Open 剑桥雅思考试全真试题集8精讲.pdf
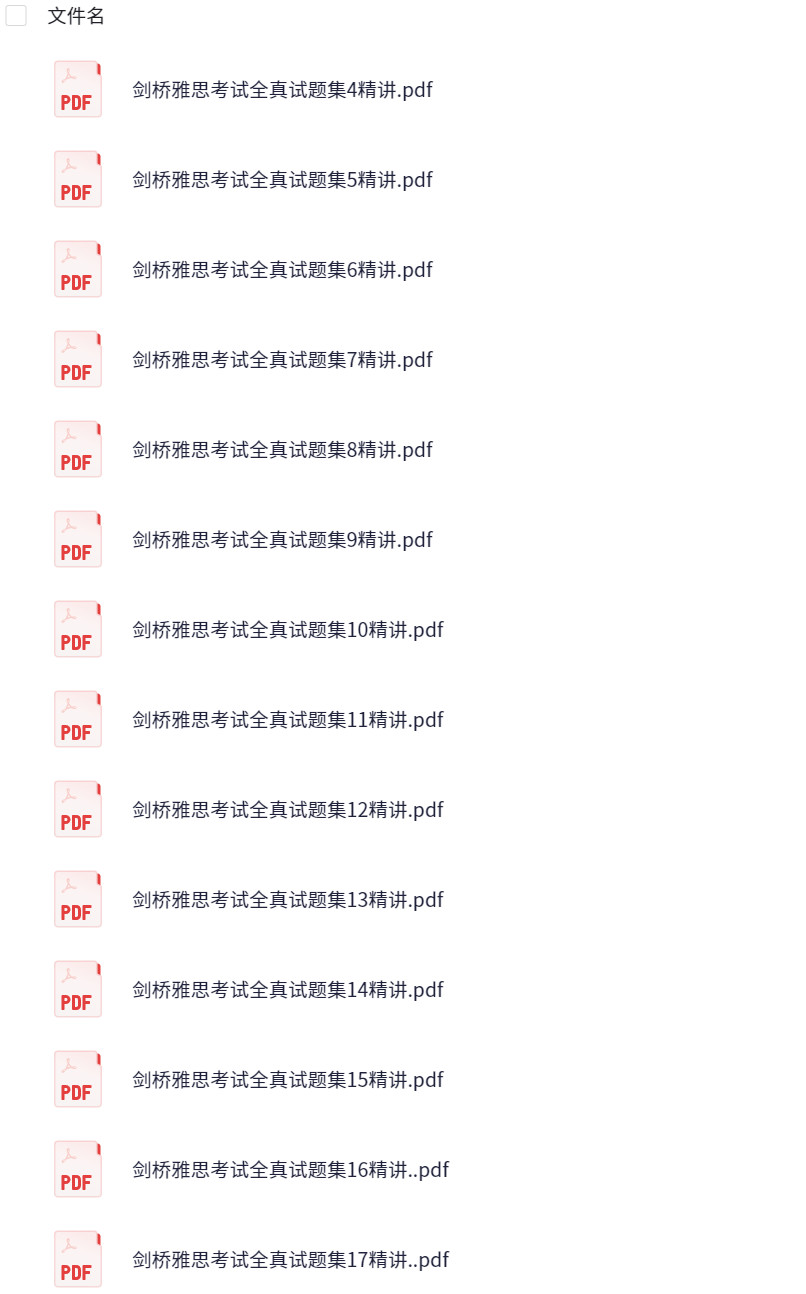Screen dimensions: 806x1294 (x=282, y=450)
